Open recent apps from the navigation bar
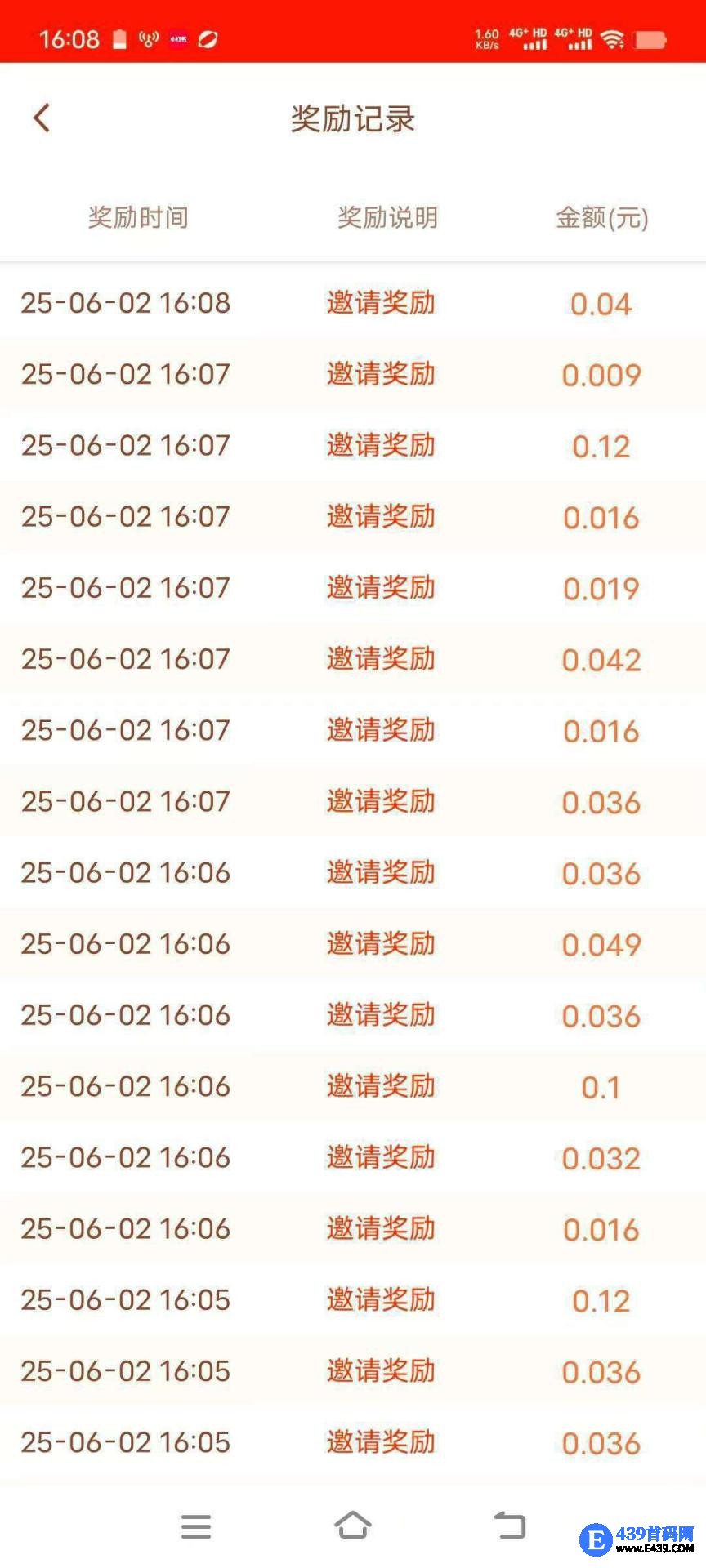 click(x=196, y=1526)
